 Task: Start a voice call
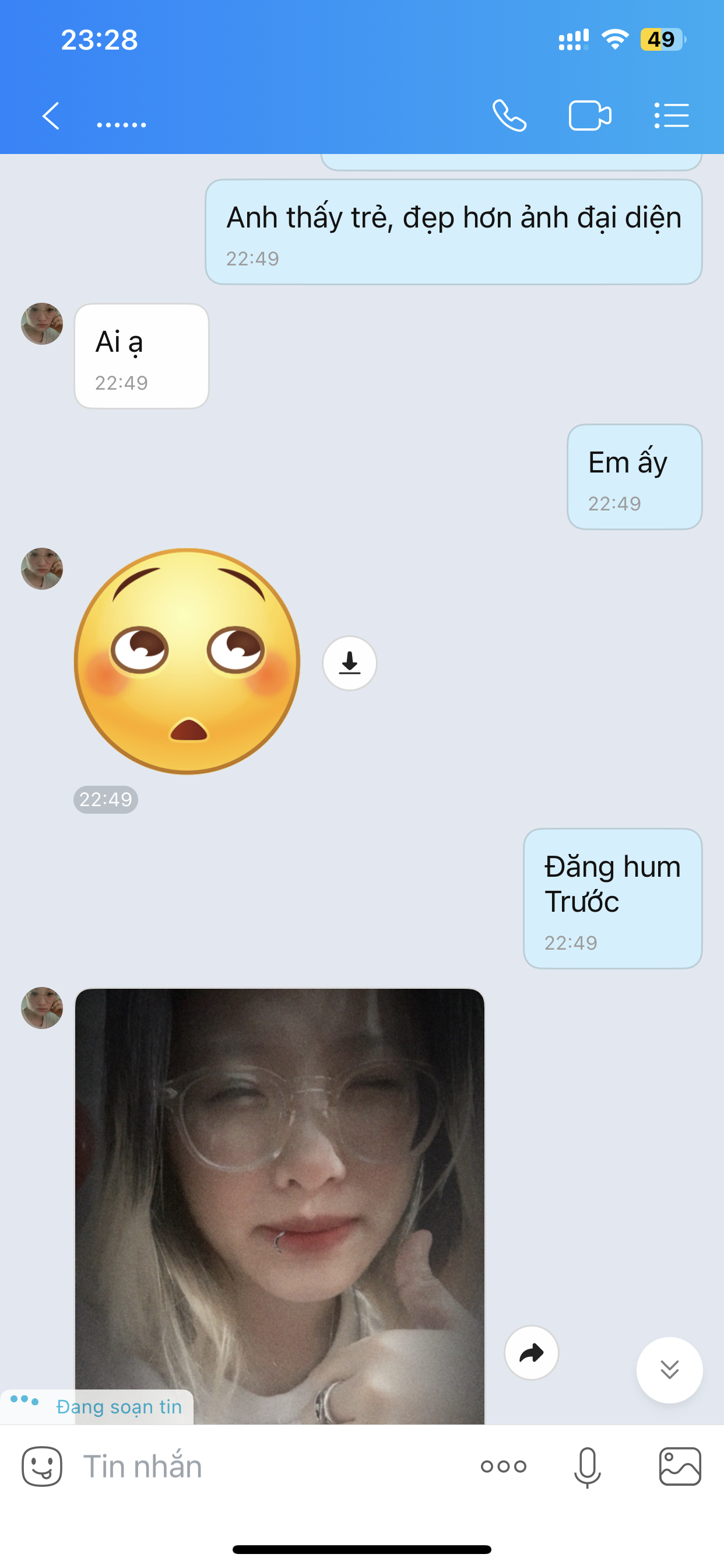(509, 116)
